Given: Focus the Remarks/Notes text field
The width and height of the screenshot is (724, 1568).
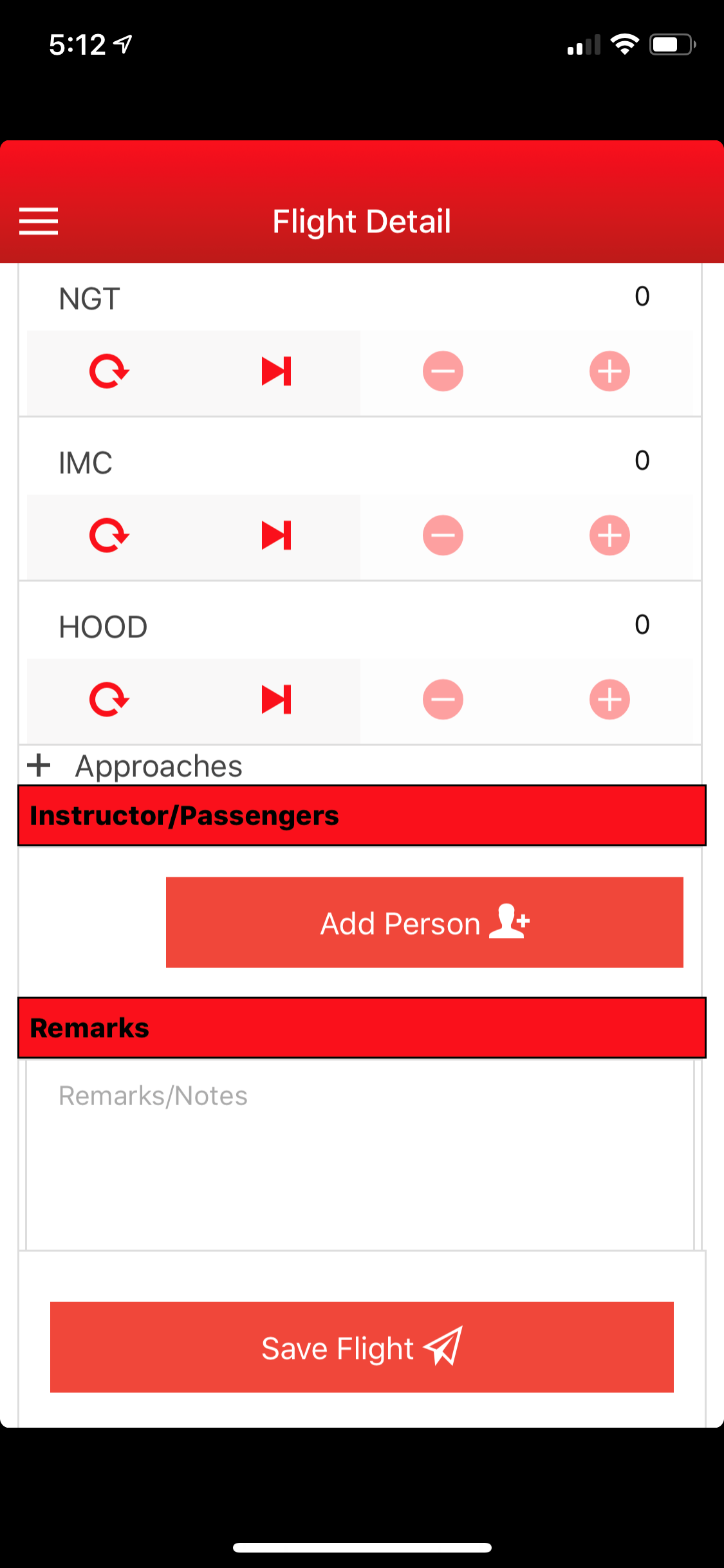Looking at the screenshot, I should tap(360, 1155).
